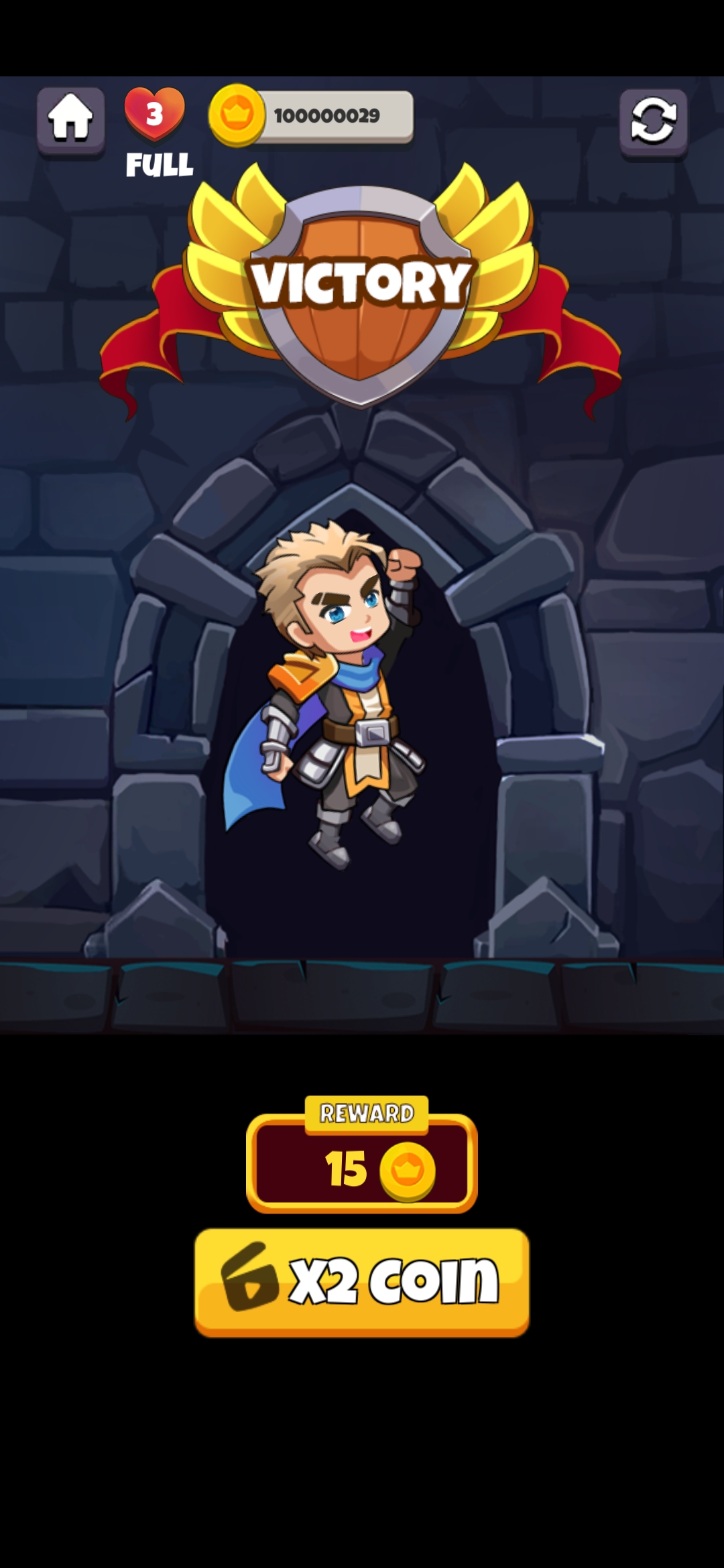Restart the level with the refresh icon

pos(653,122)
